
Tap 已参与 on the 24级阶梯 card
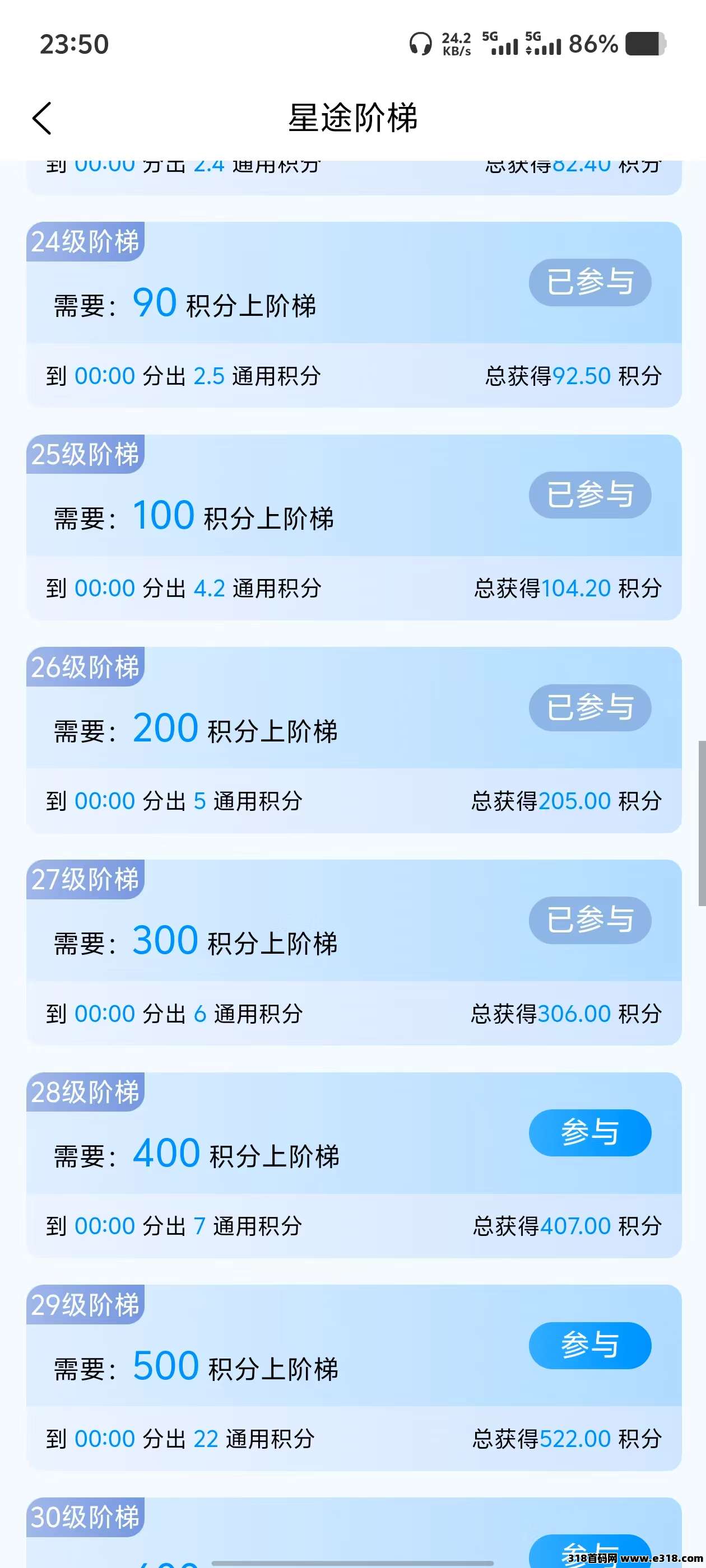tap(589, 282)
